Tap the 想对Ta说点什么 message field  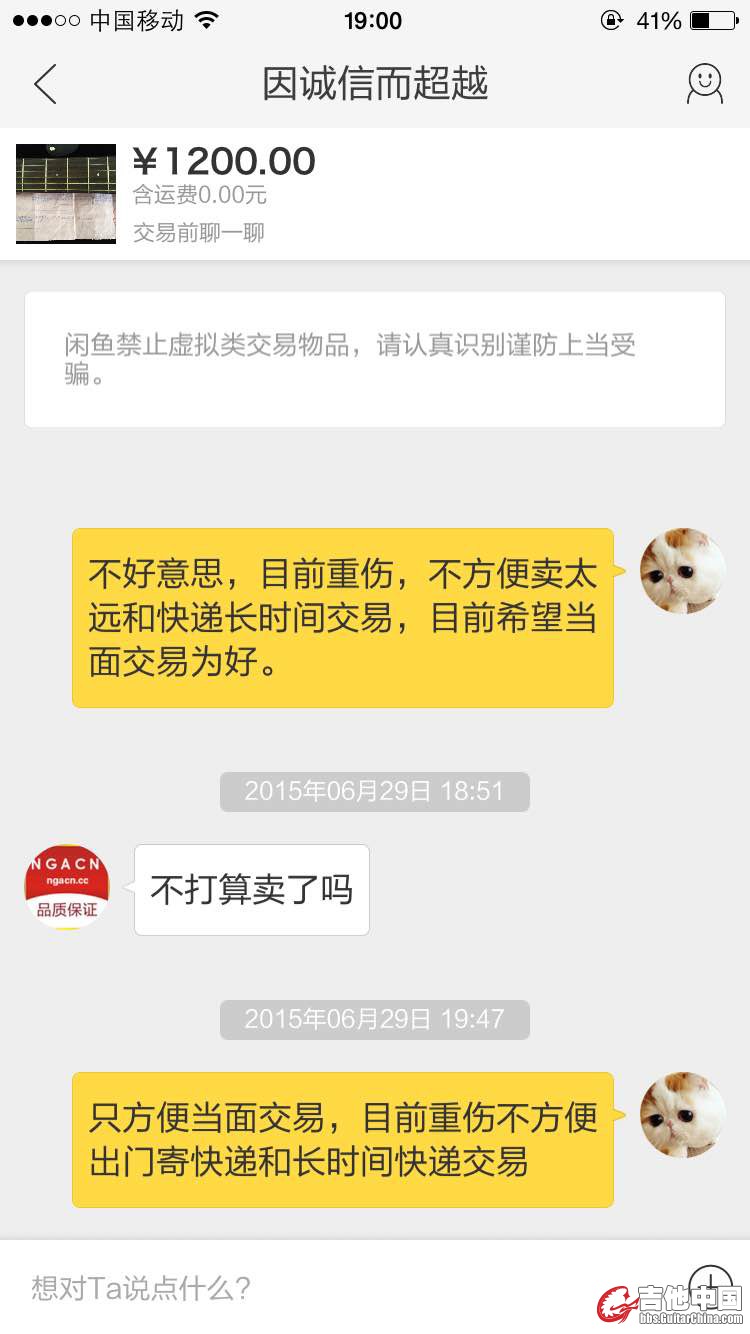tap(300, 1288)
